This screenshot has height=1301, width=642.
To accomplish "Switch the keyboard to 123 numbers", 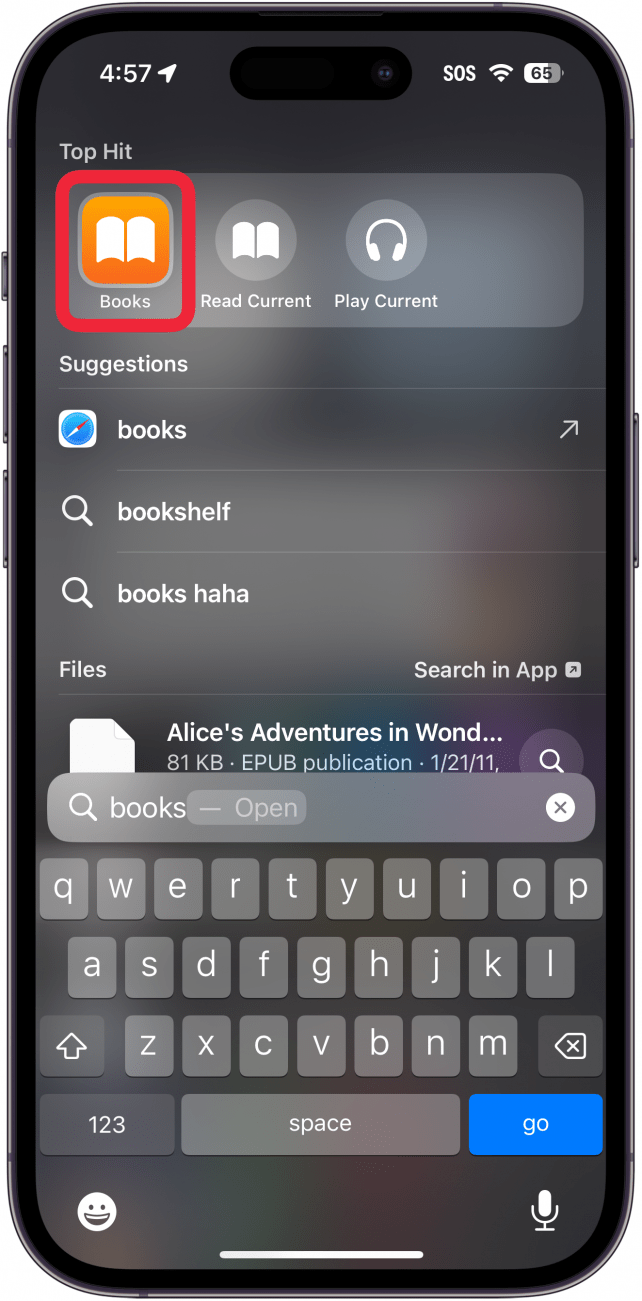I will [106, 1124].
